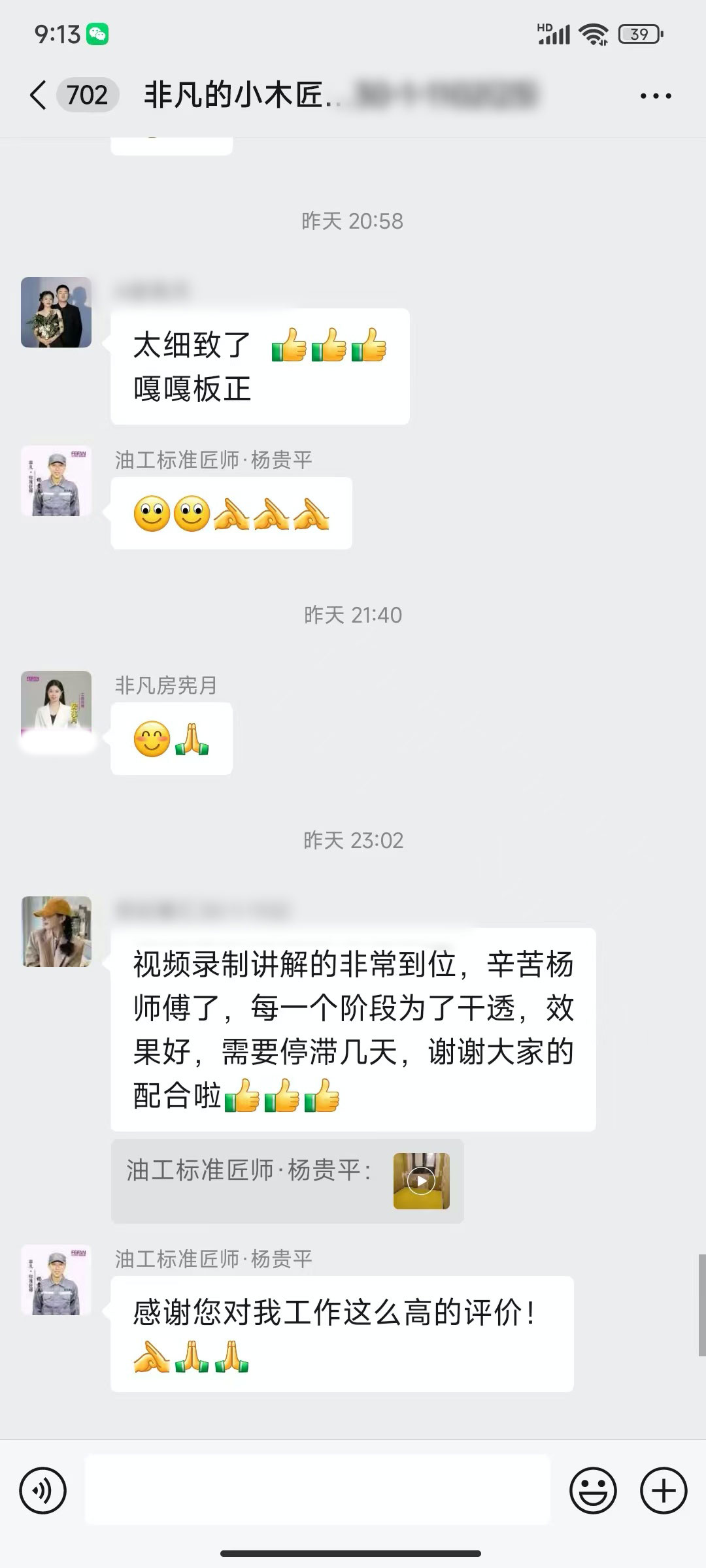
Task: Switch to voice message input
Action: pos(43,1491)
